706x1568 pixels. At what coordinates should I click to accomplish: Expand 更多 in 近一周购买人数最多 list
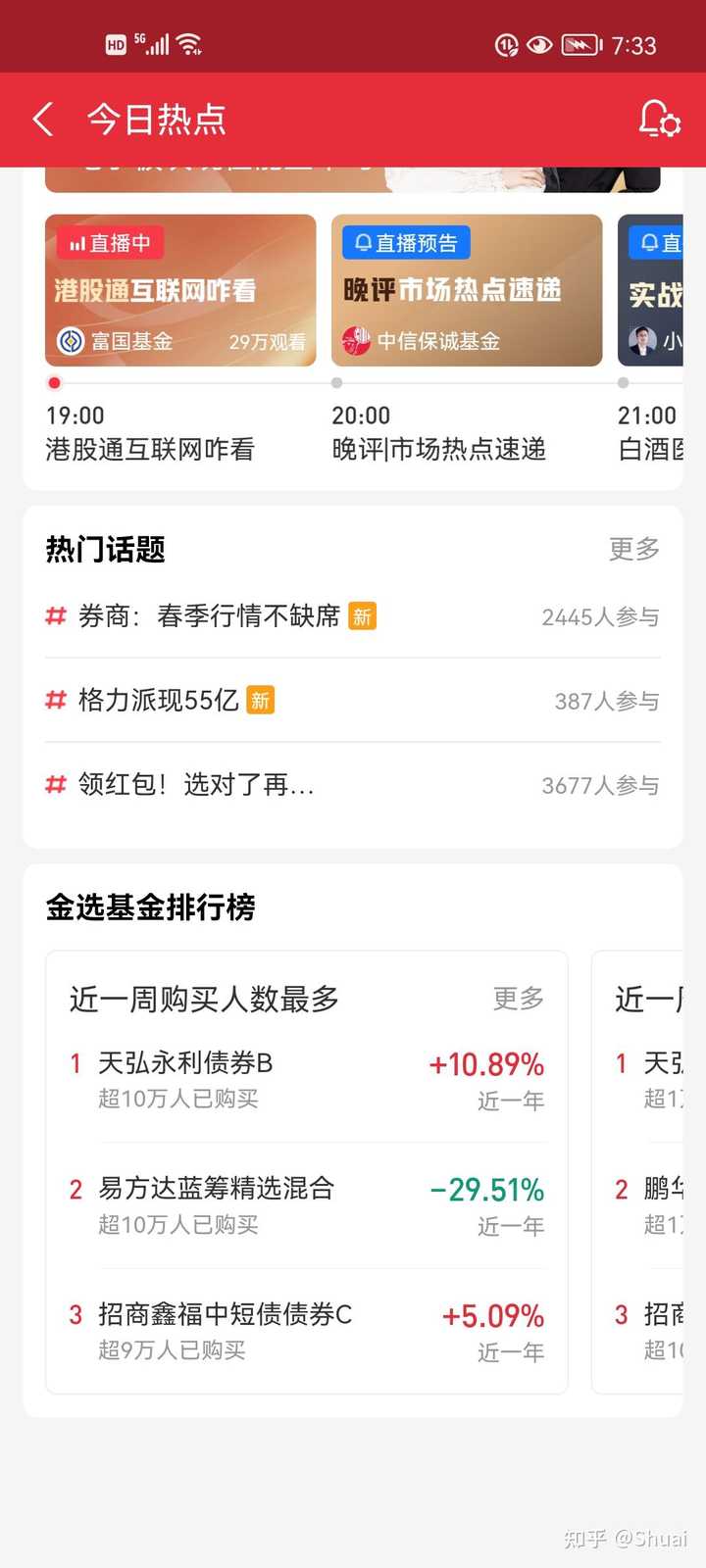517,999
